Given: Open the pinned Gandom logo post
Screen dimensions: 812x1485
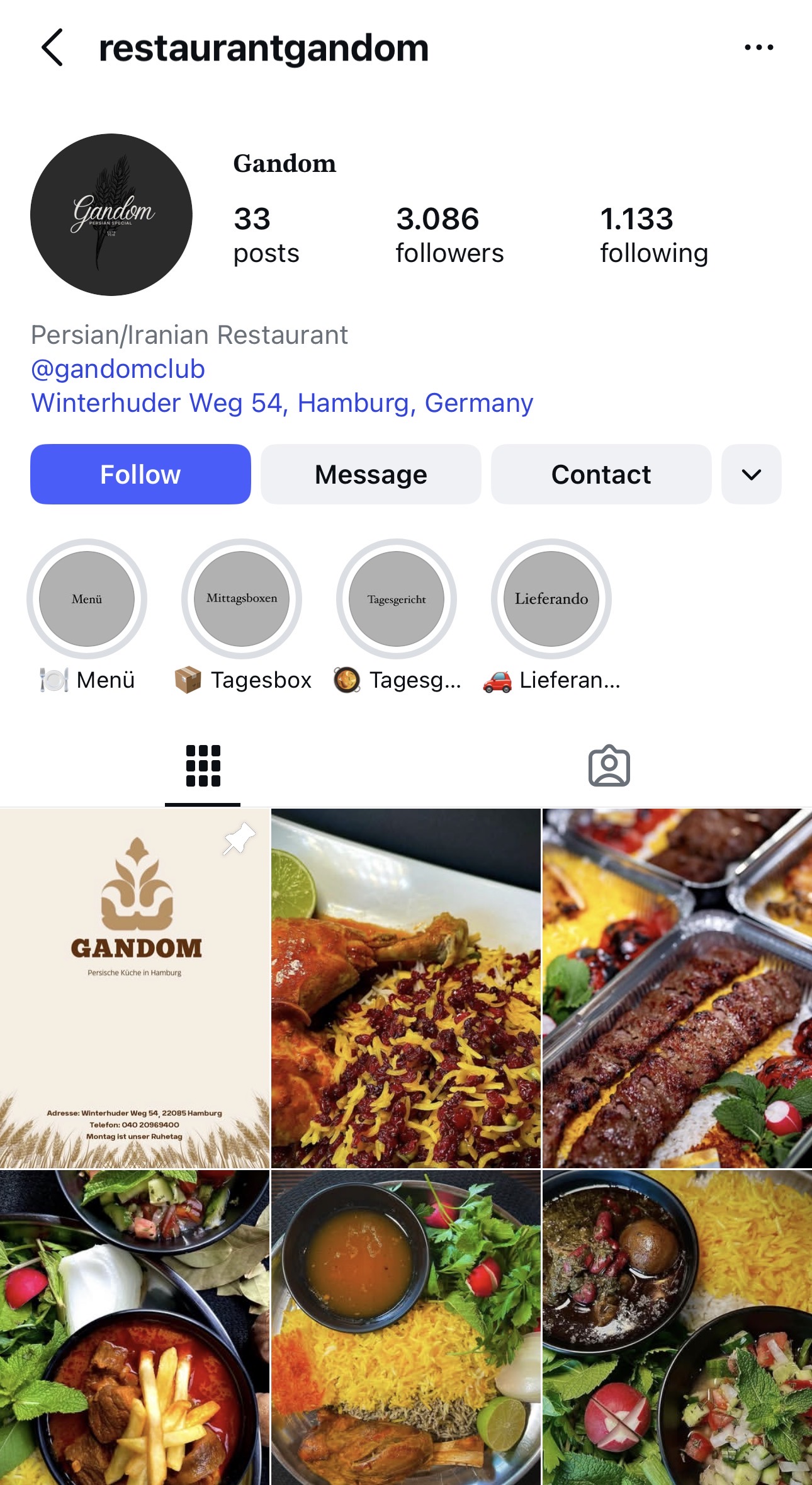Looking at the screenshot, I should click(x=135, y=988).
